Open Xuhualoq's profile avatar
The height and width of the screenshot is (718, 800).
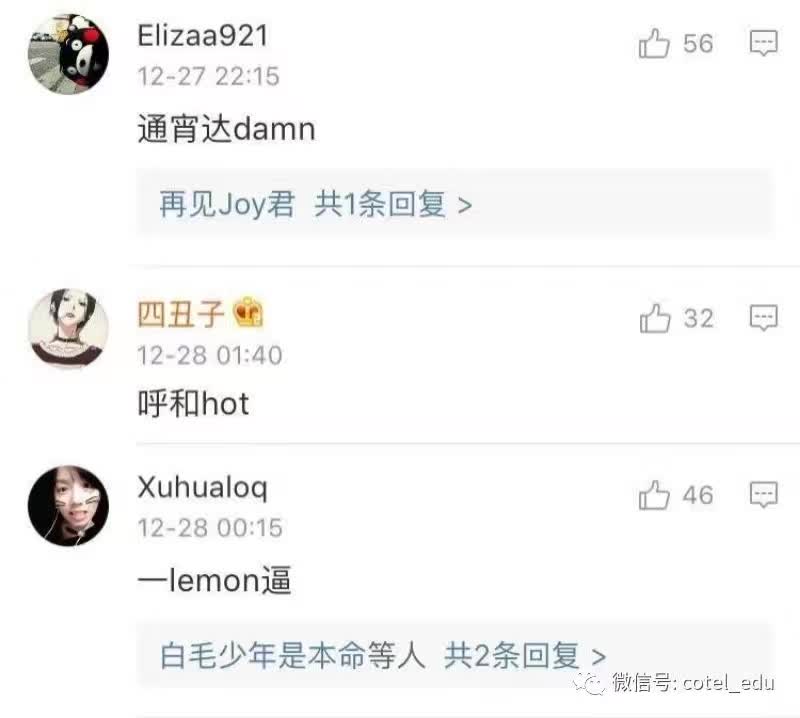click(68, 504)
